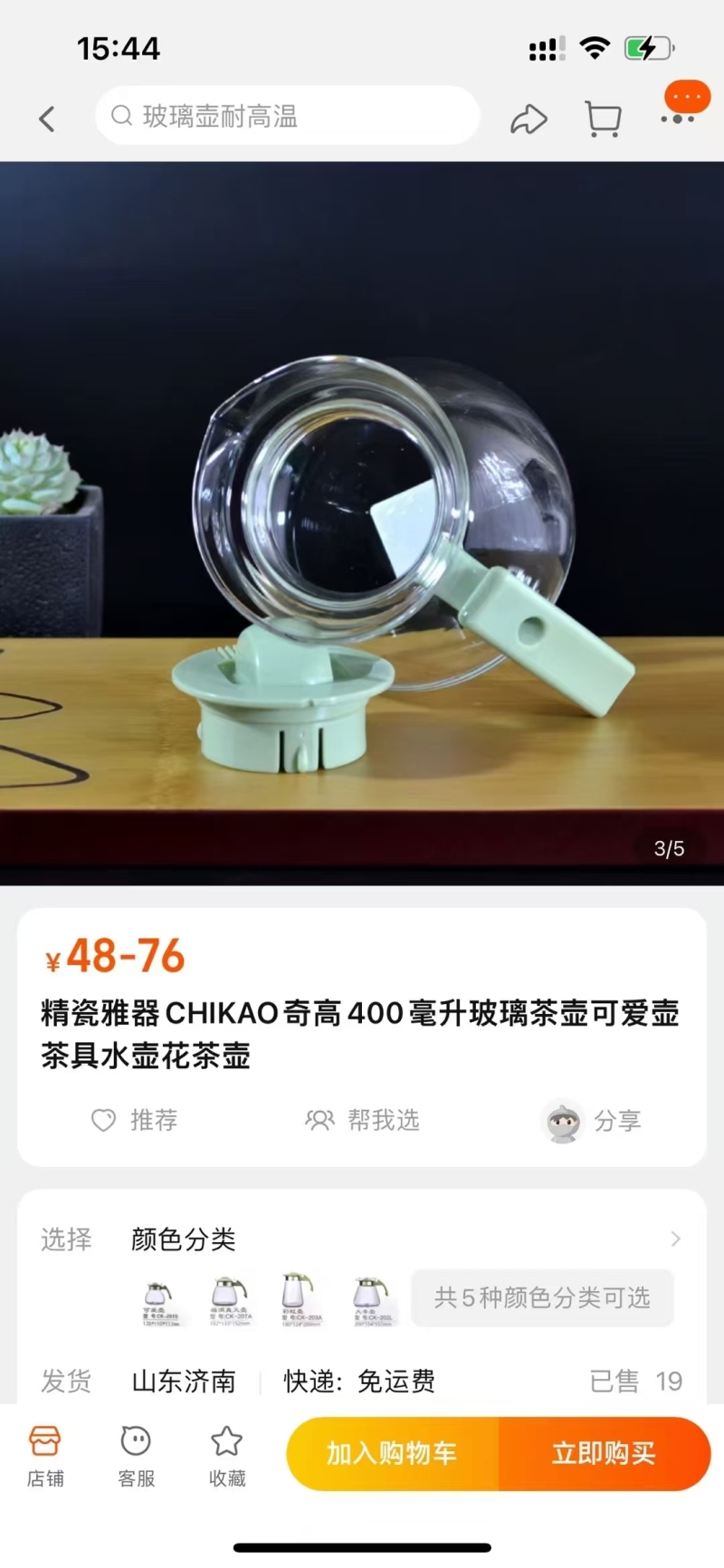The height and width of the screenshot is (1568, 724).
Task: Tap 加入购物车 to add to cart
Action: 392,1454
